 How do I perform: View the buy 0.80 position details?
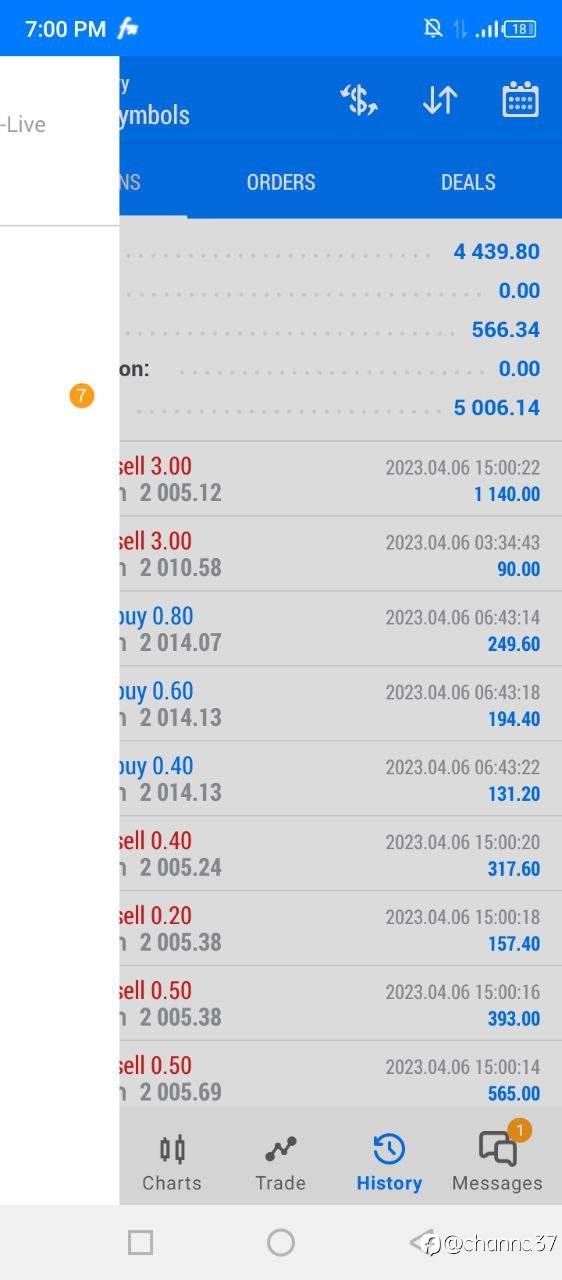340,629
